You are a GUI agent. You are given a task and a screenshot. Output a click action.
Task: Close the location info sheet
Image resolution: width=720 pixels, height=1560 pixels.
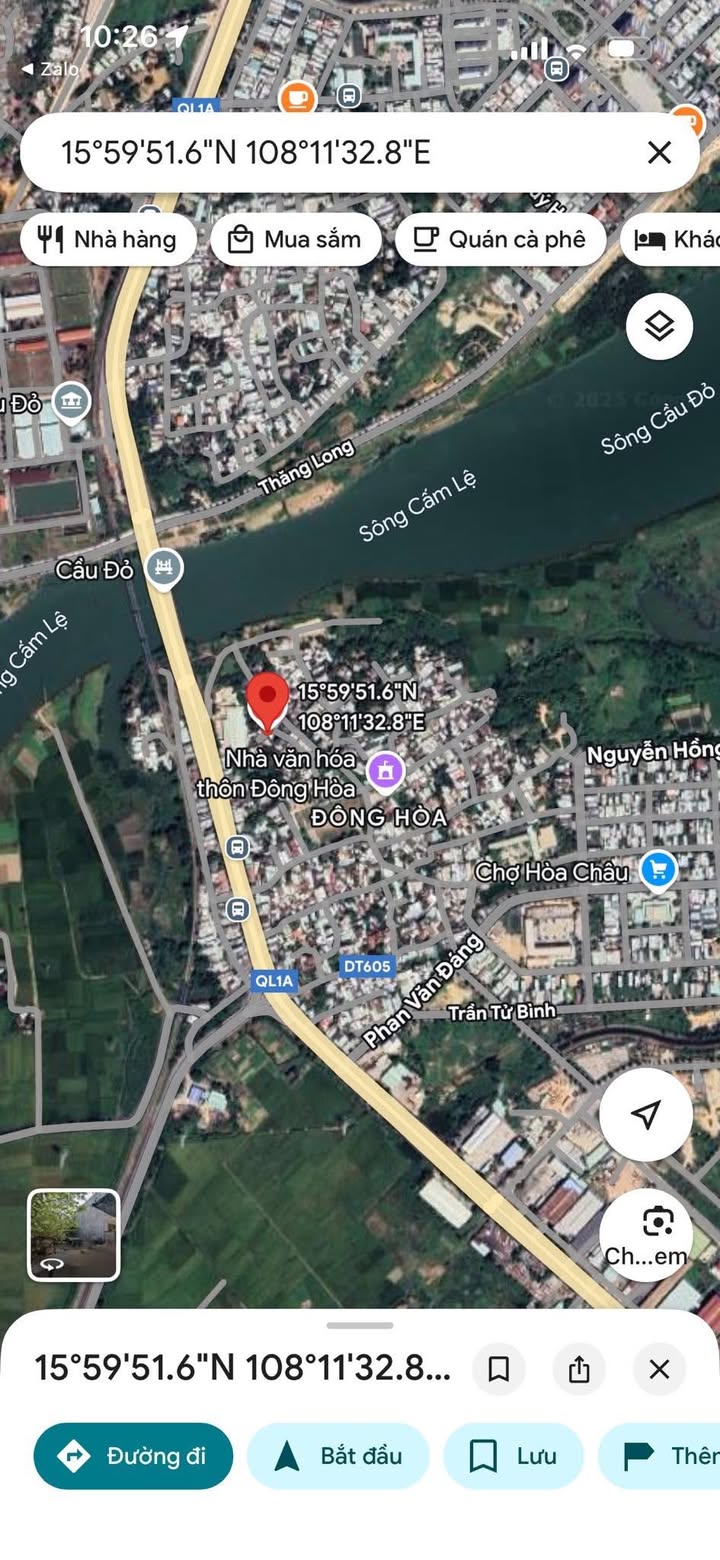[659, 1369]
